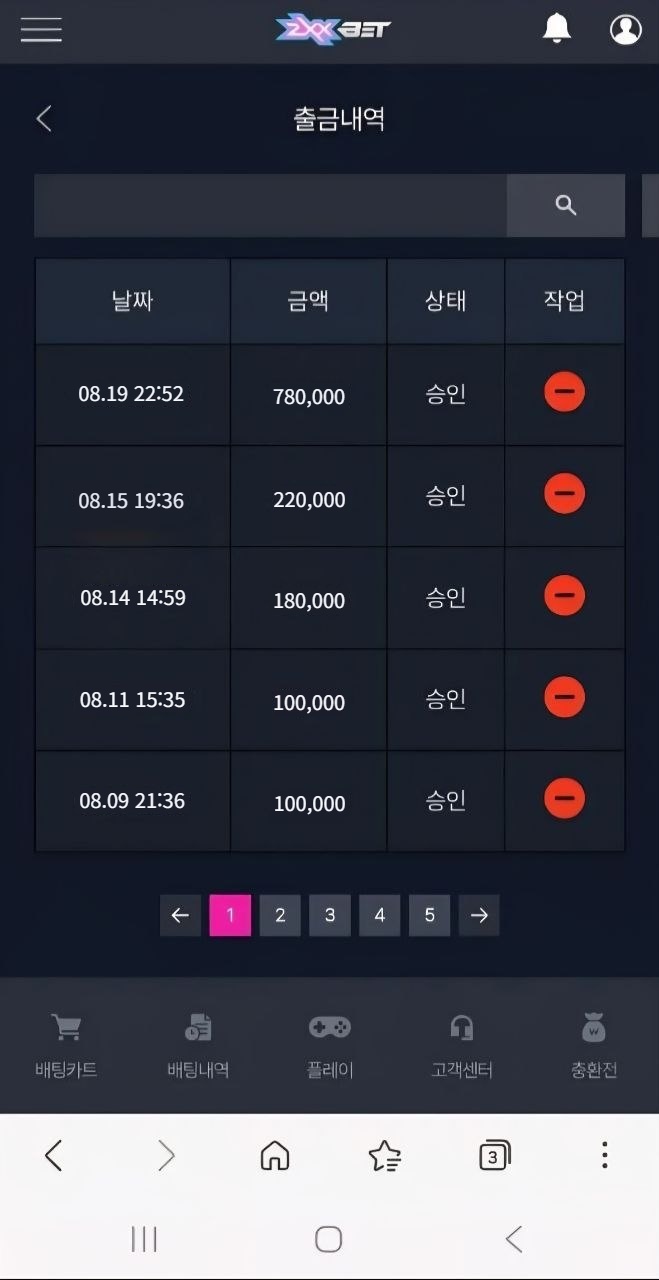Open the hamburger drawer menu
The image size is (659, 1280).
tap(41, 29)
